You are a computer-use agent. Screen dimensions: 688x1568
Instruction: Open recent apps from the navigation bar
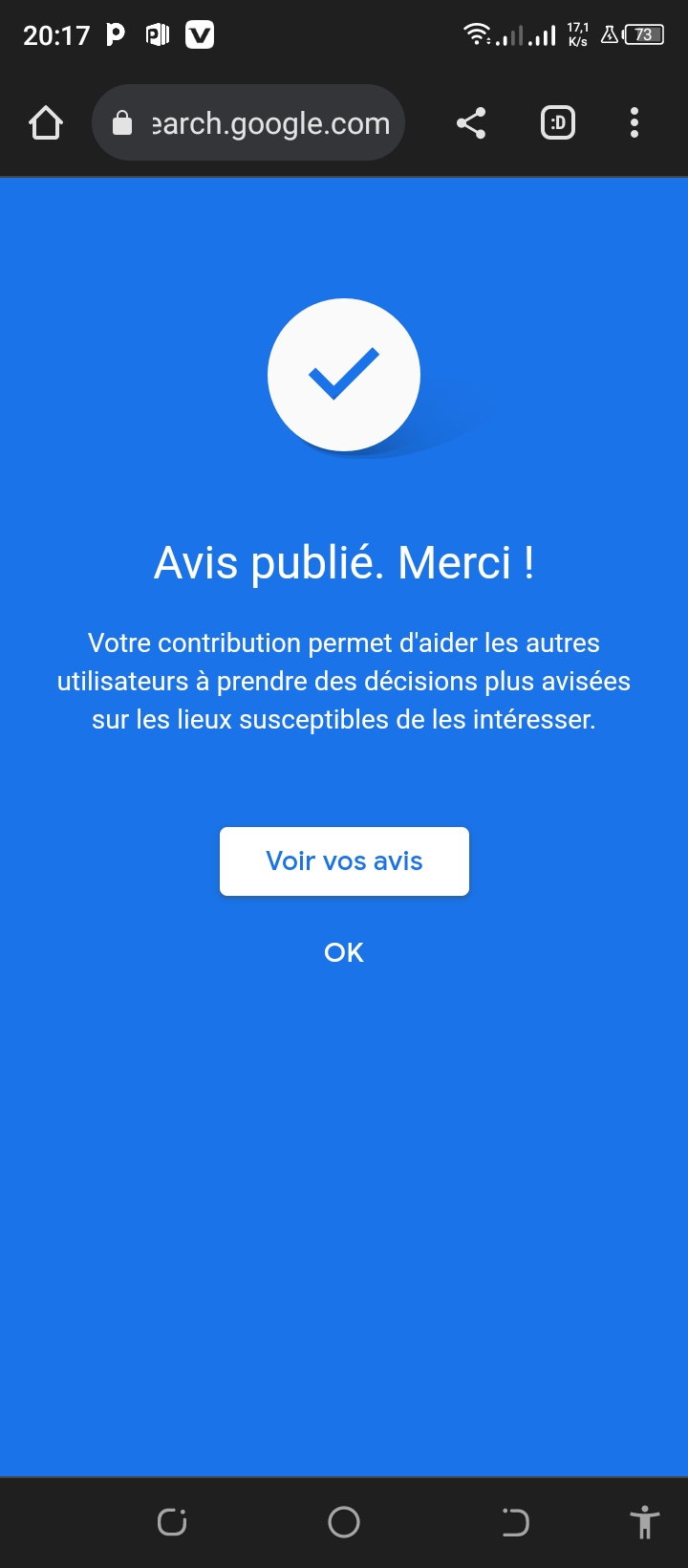coord(172,1521)
